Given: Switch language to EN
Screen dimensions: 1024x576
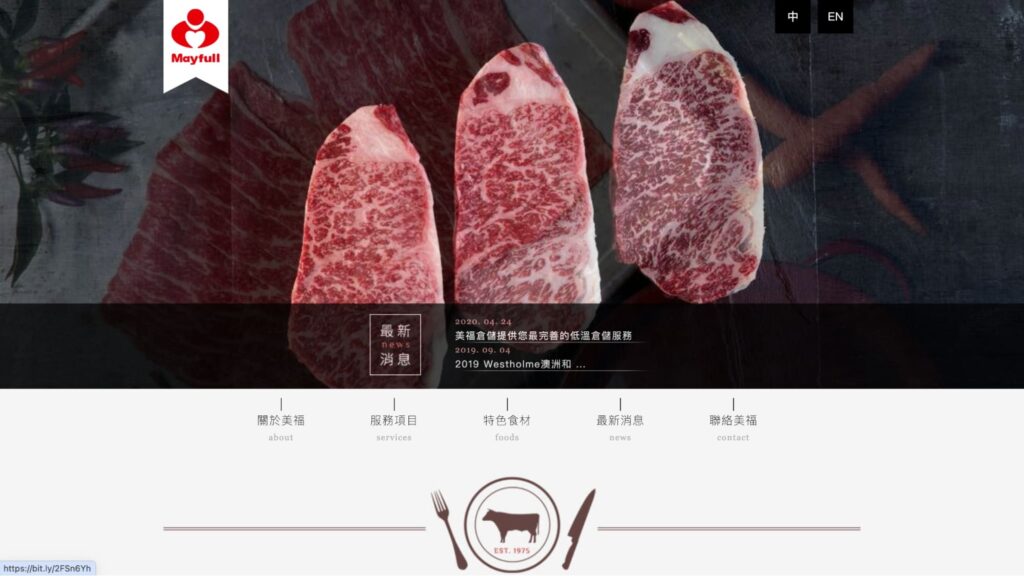Looking at the screenshot, I should (x=835, y=17).
